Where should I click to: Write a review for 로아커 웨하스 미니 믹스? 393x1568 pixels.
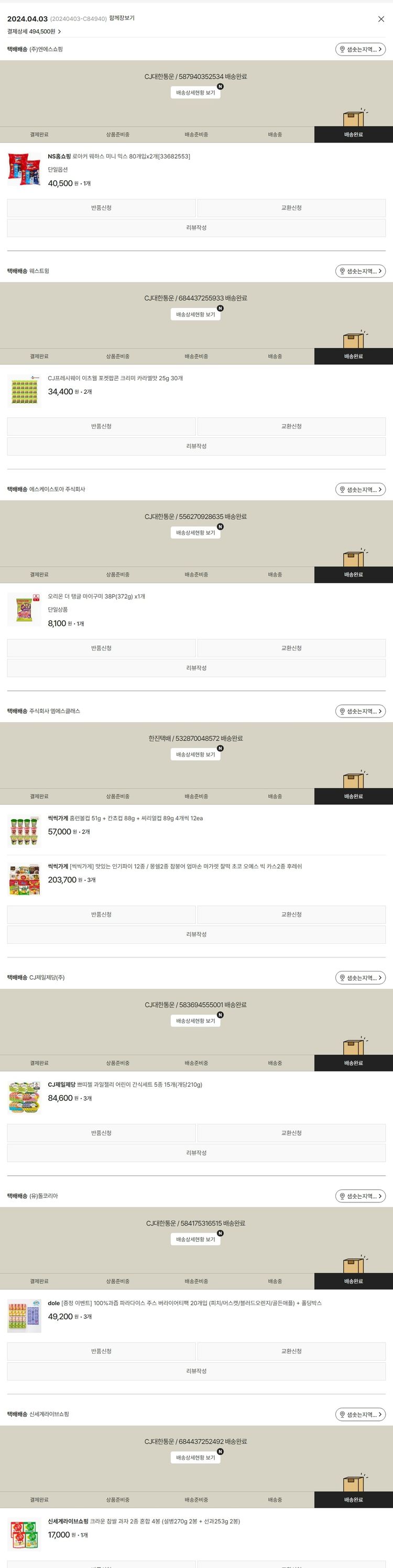196,228
